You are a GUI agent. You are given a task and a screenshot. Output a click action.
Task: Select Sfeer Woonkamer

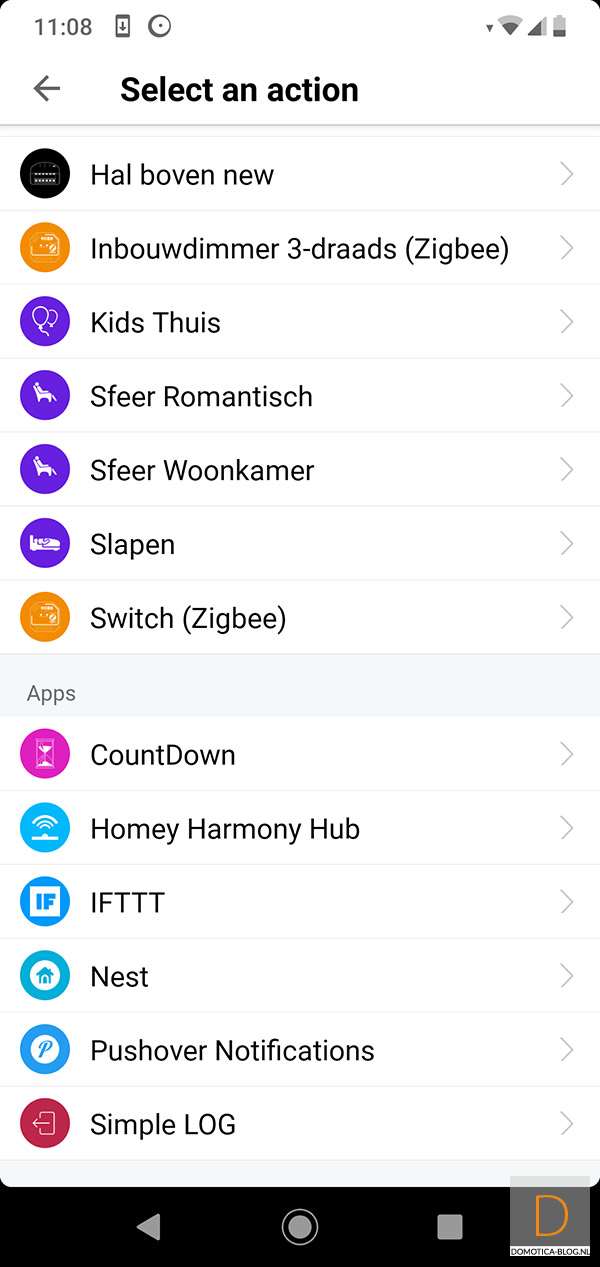coord(300,470)
